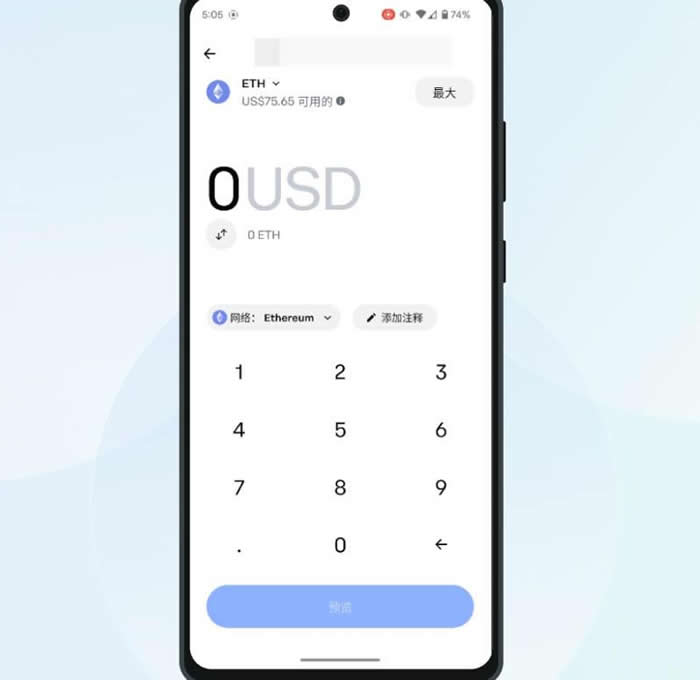Enter digit 3 on the keypad
The image size is (700, 680).
tap(441, 373)
